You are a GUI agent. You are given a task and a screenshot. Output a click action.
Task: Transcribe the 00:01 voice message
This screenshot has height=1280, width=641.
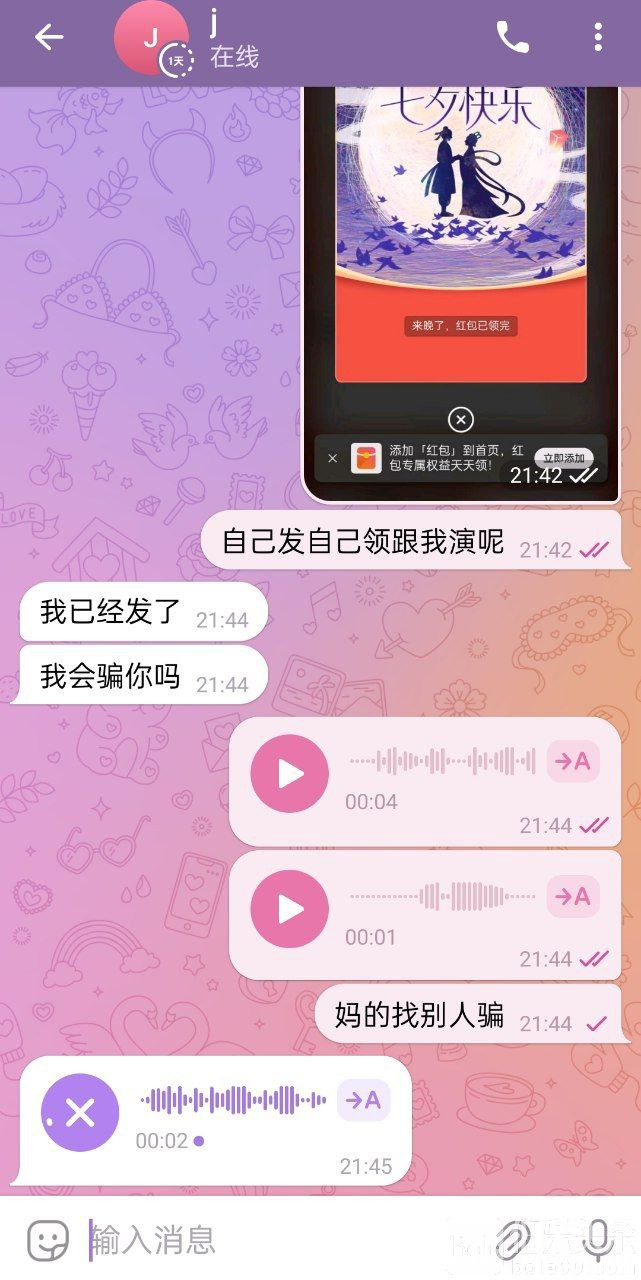click(573, 897)
